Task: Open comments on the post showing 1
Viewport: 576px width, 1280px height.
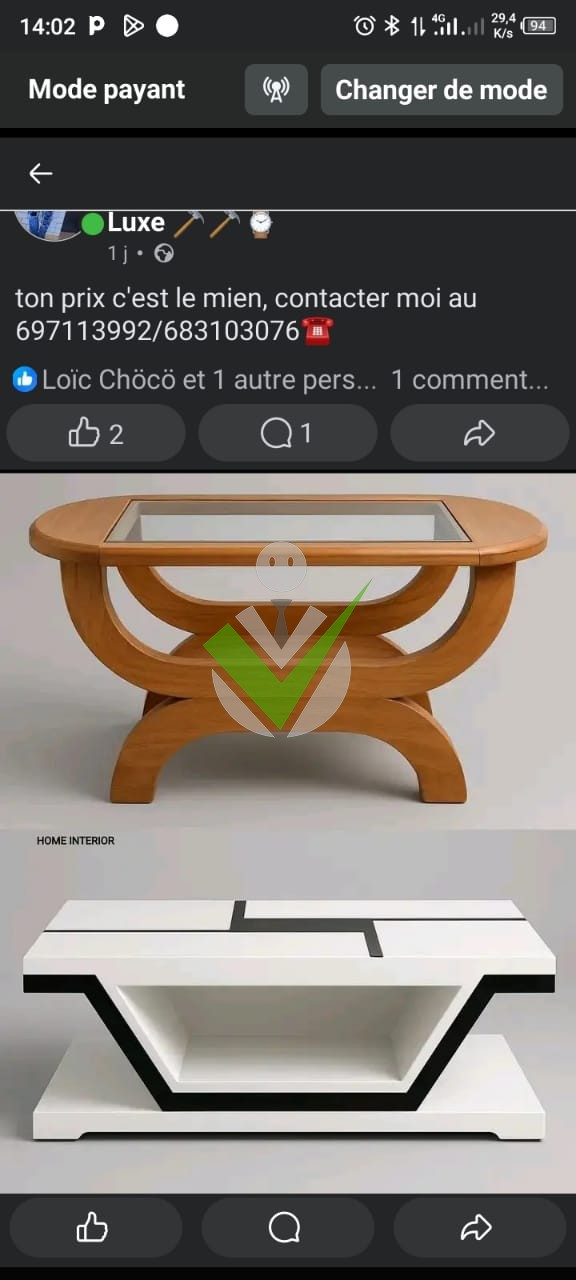Action: click(288, 433)
